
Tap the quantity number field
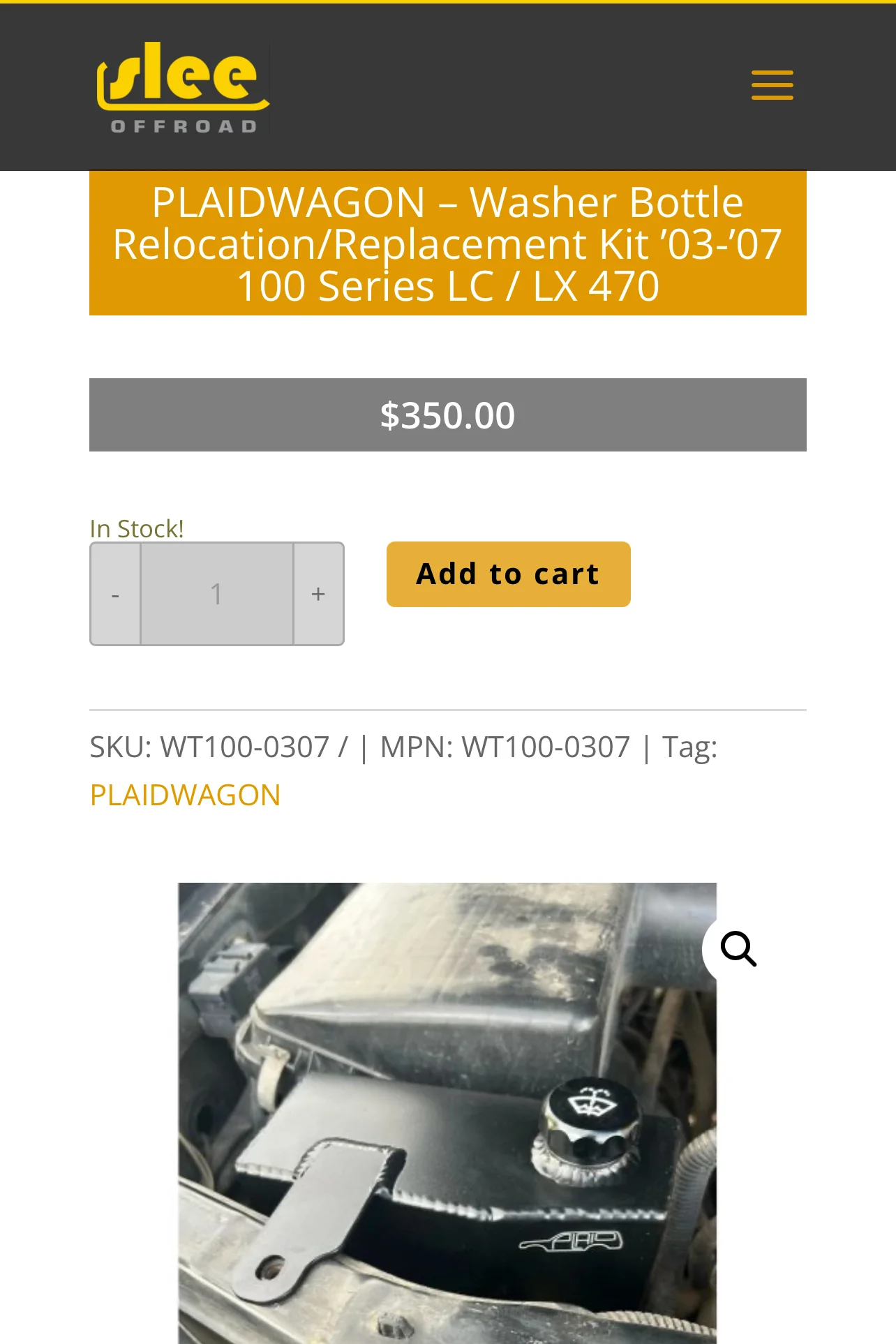pyautogui.click(x=217, y=595)
